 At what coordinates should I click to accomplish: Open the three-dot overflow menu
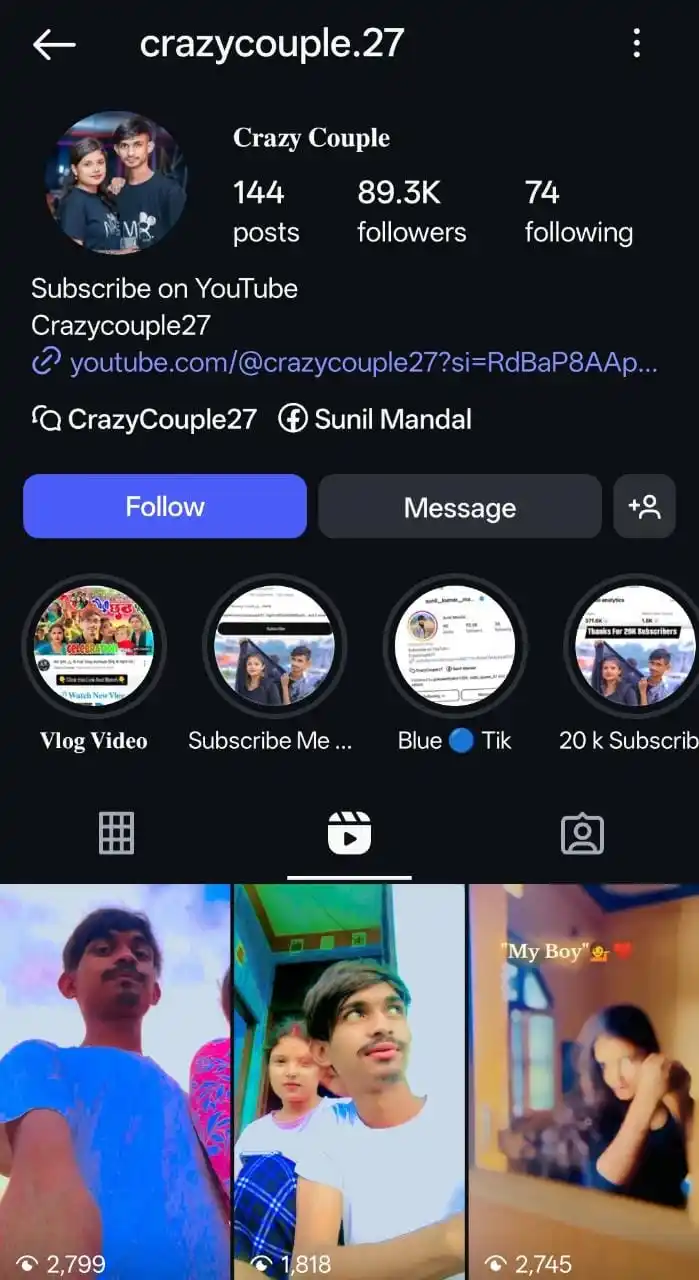(636, 43)
